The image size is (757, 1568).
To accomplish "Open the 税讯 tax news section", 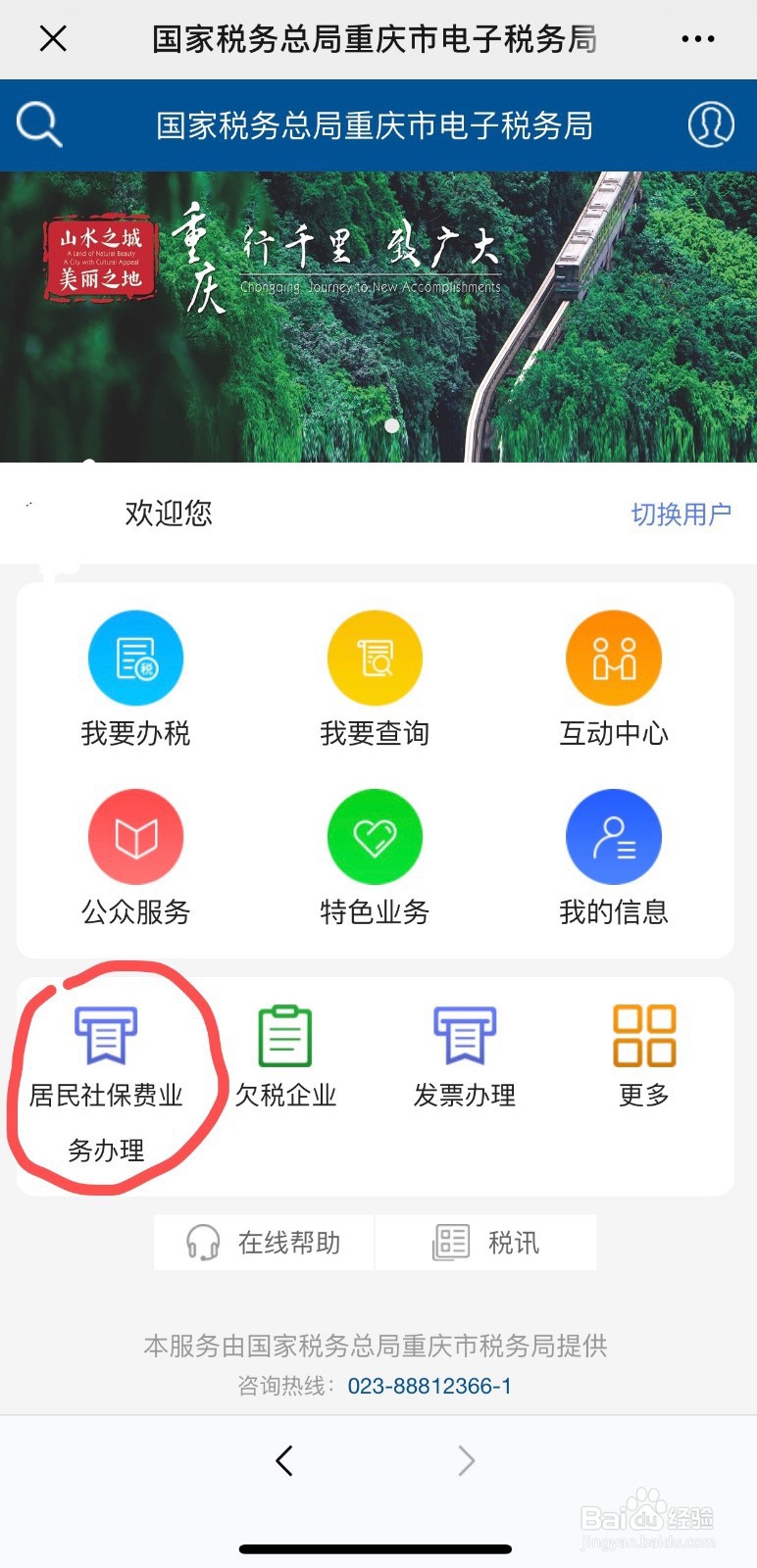I will click(485, 1242).
